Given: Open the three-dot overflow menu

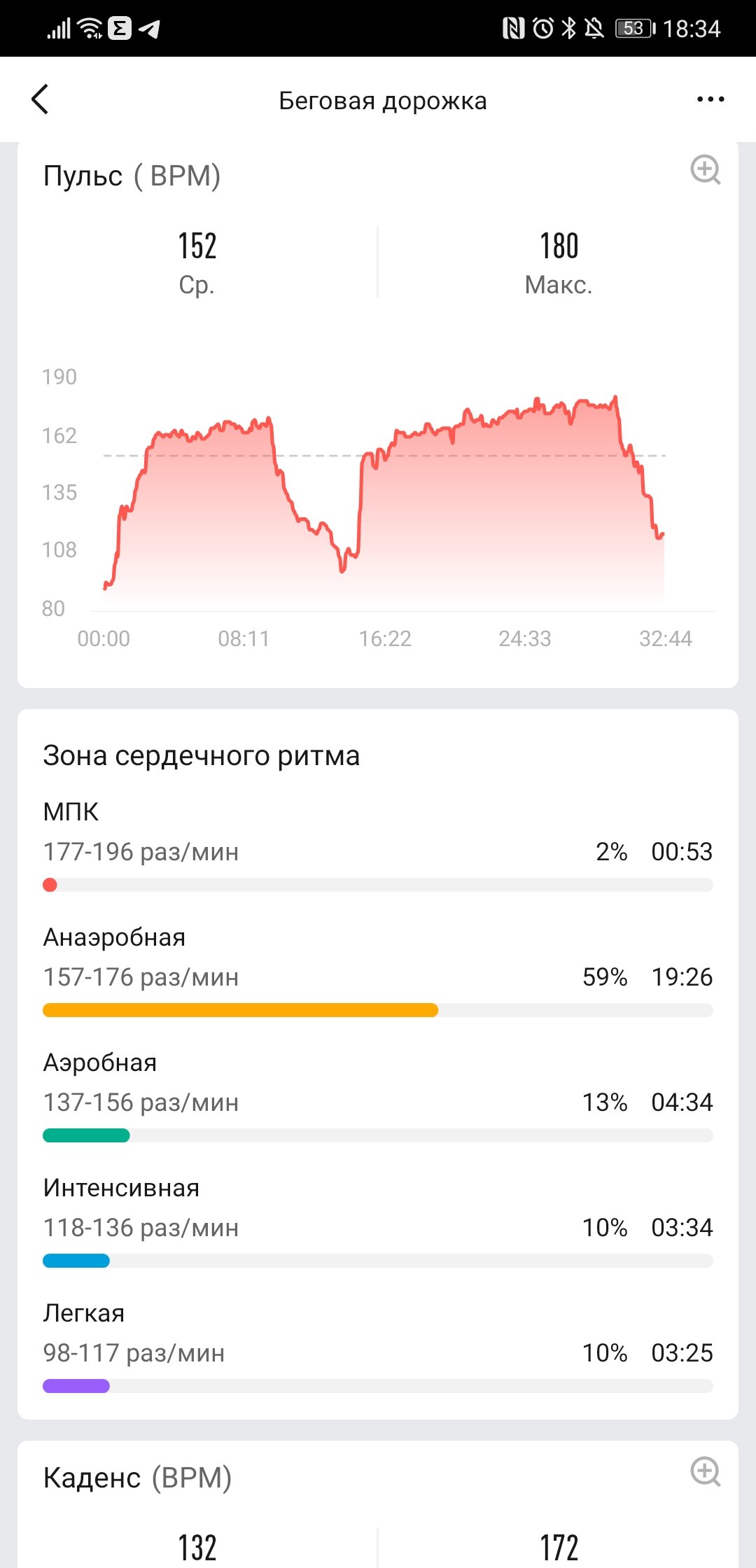Looking at the screenshot, I should pos(710,99).
